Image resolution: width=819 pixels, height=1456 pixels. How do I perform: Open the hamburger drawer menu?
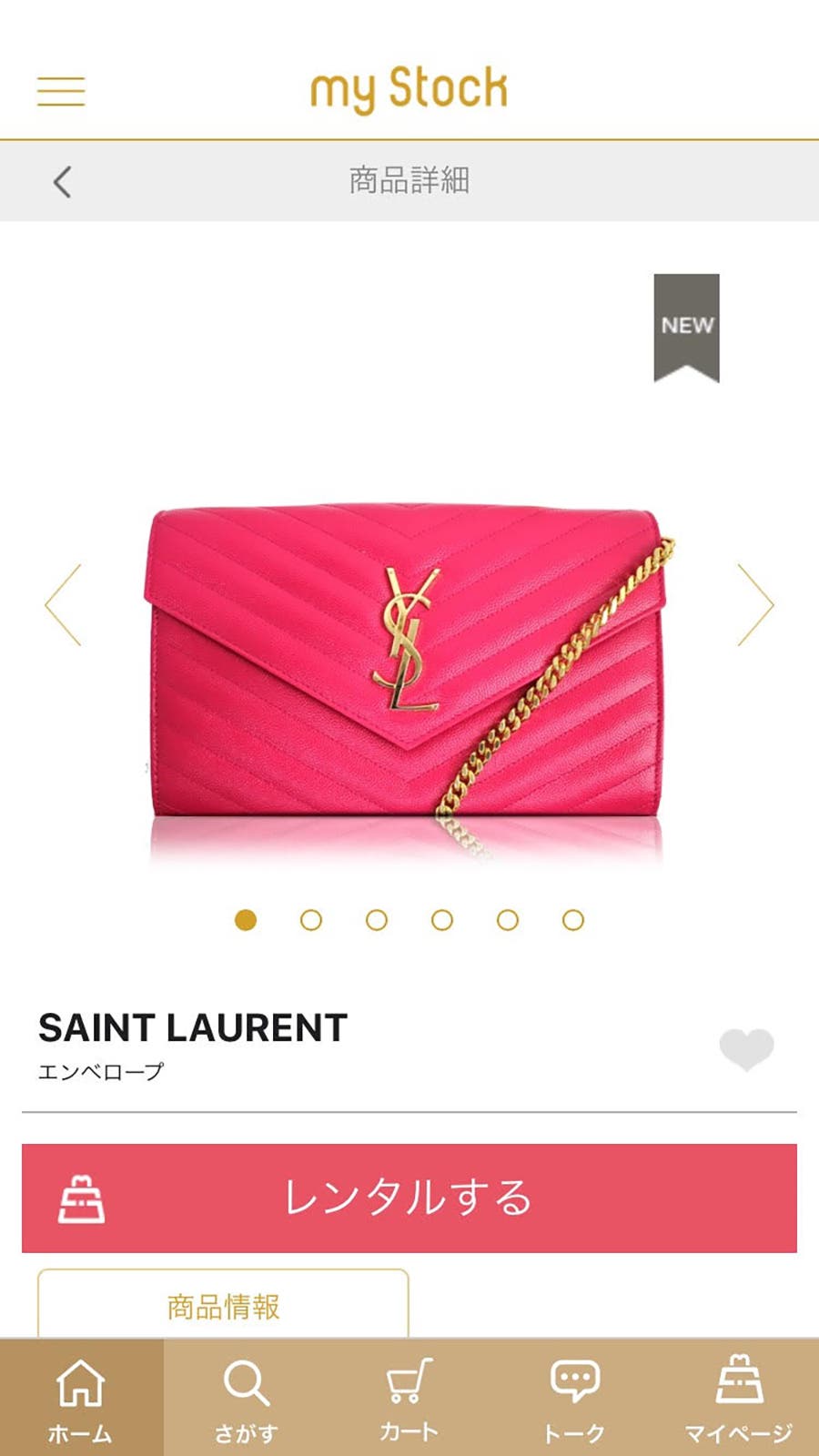point(61,91)
